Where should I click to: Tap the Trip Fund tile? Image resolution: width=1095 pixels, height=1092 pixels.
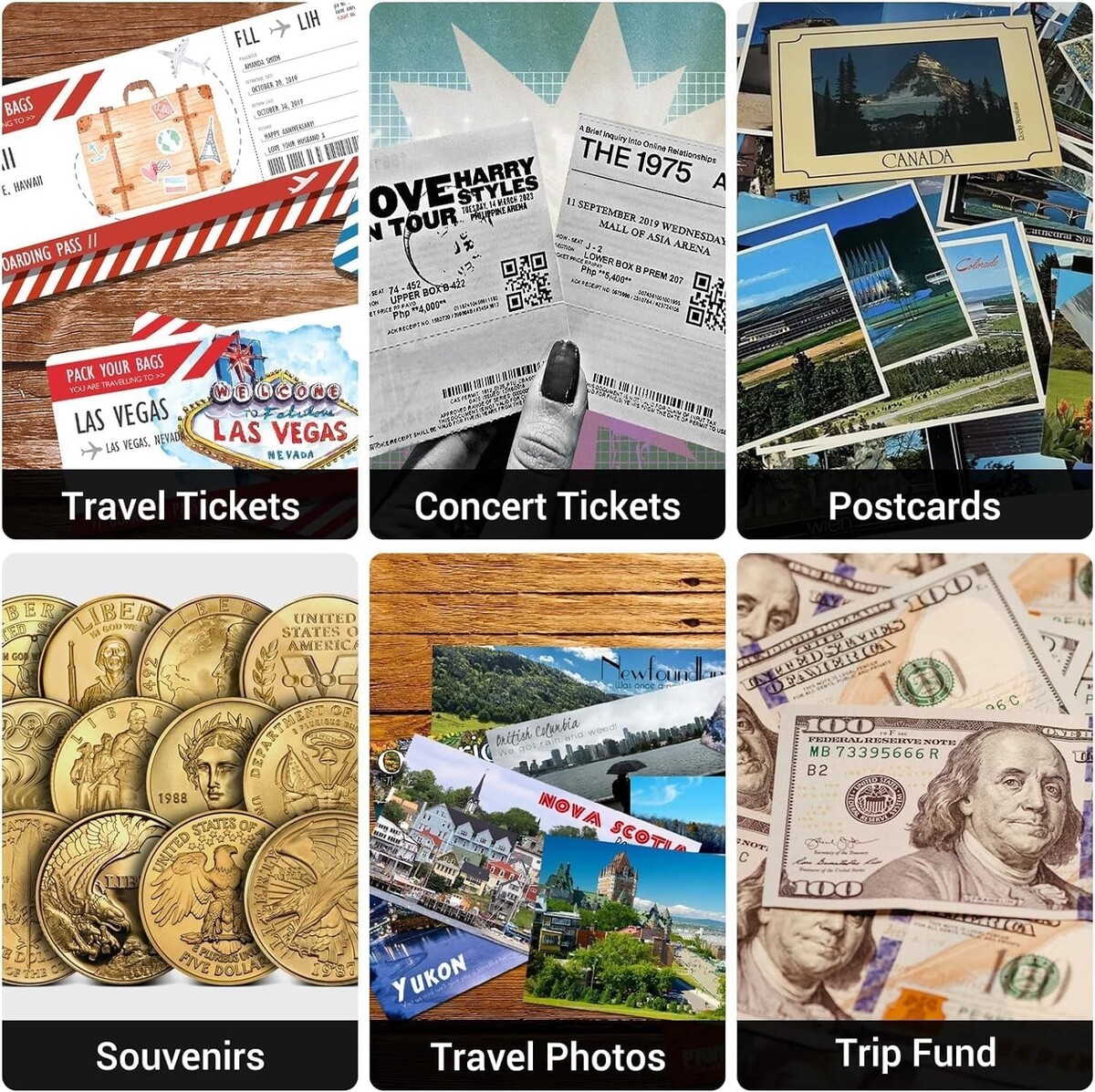click(x=914, y=821)
